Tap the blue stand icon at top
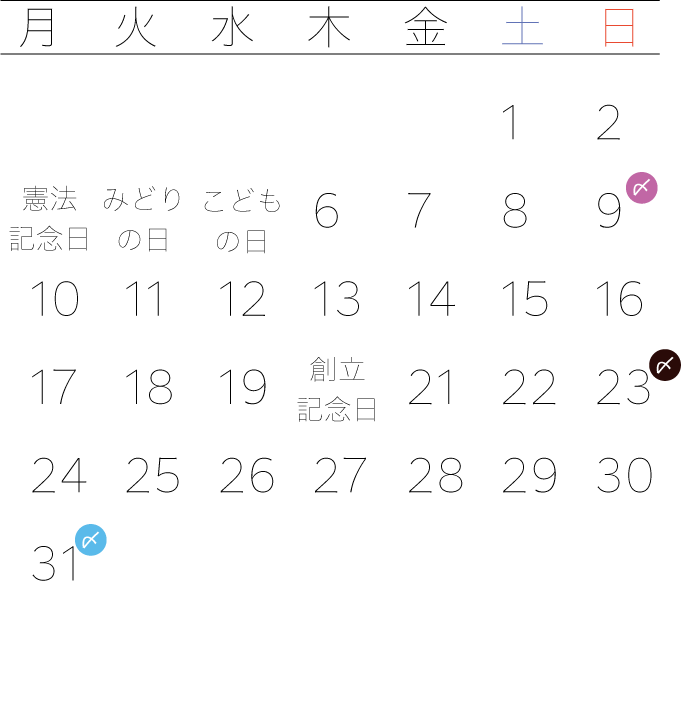This screenshot has height=713, width=689. coord(522,27)
